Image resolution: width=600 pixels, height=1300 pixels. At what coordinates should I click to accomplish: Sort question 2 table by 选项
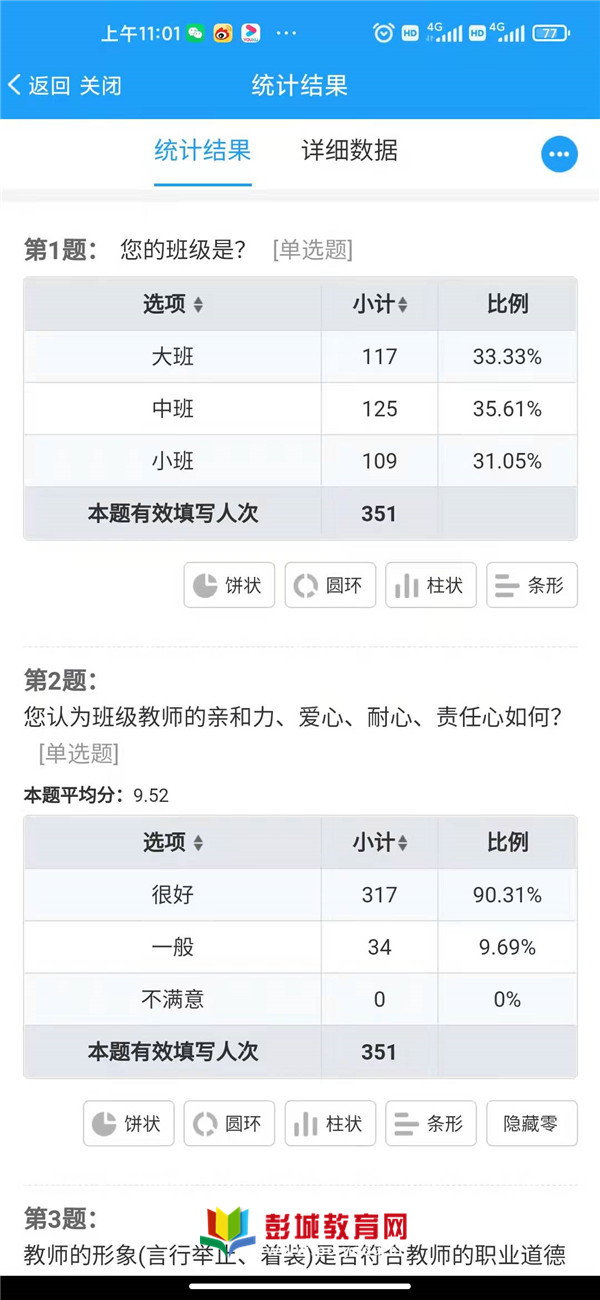[173, 843]
